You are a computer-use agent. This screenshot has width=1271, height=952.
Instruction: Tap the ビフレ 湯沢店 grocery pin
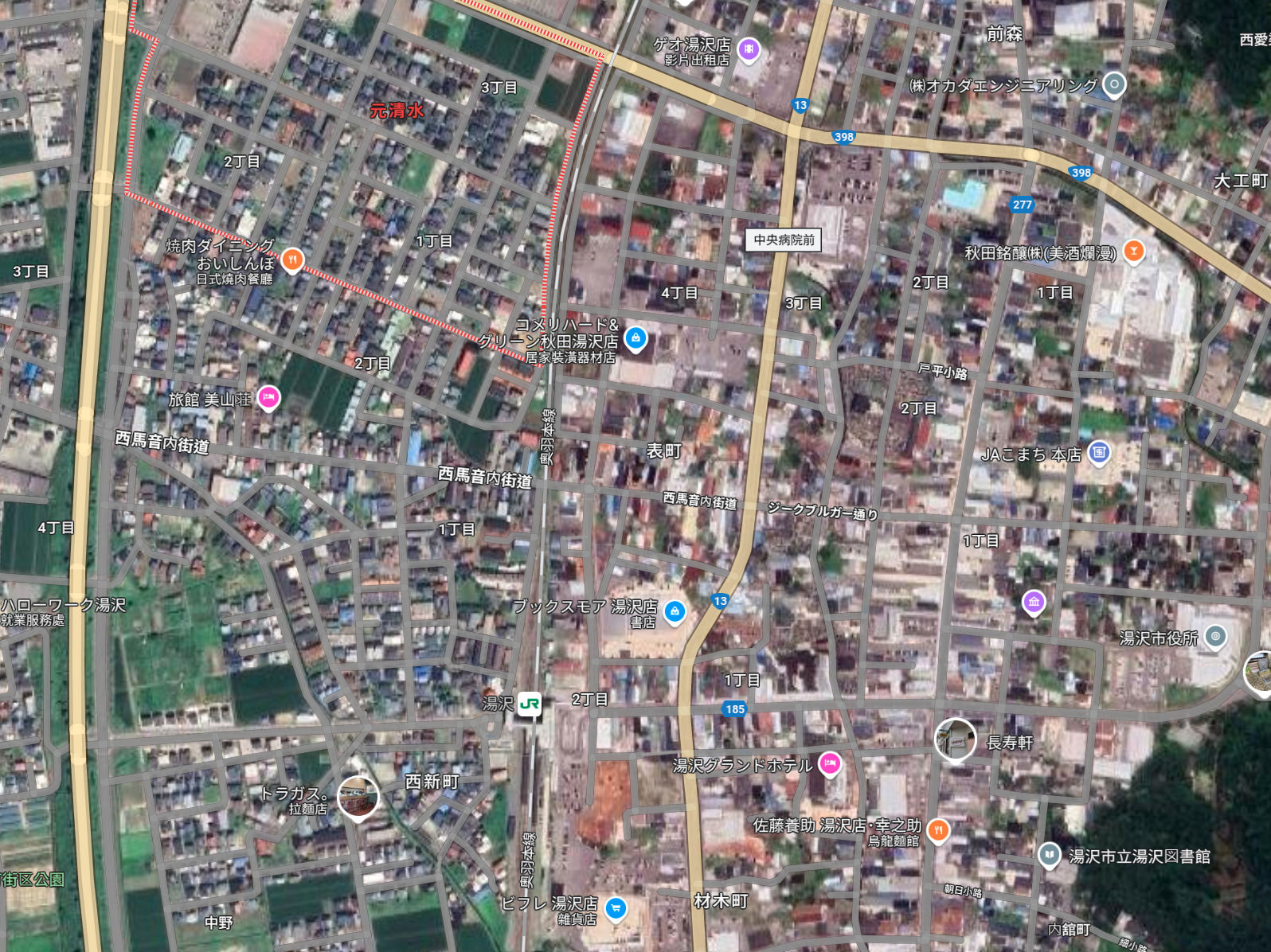pyautogui.click(x=616, y=907)
